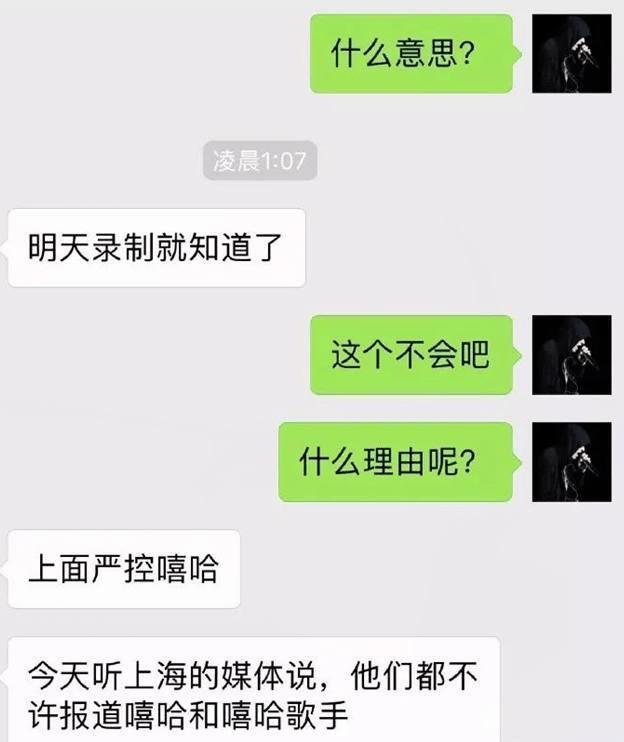View profile from avatar beside "什么理由呢?"

click(x=571, y=461)
